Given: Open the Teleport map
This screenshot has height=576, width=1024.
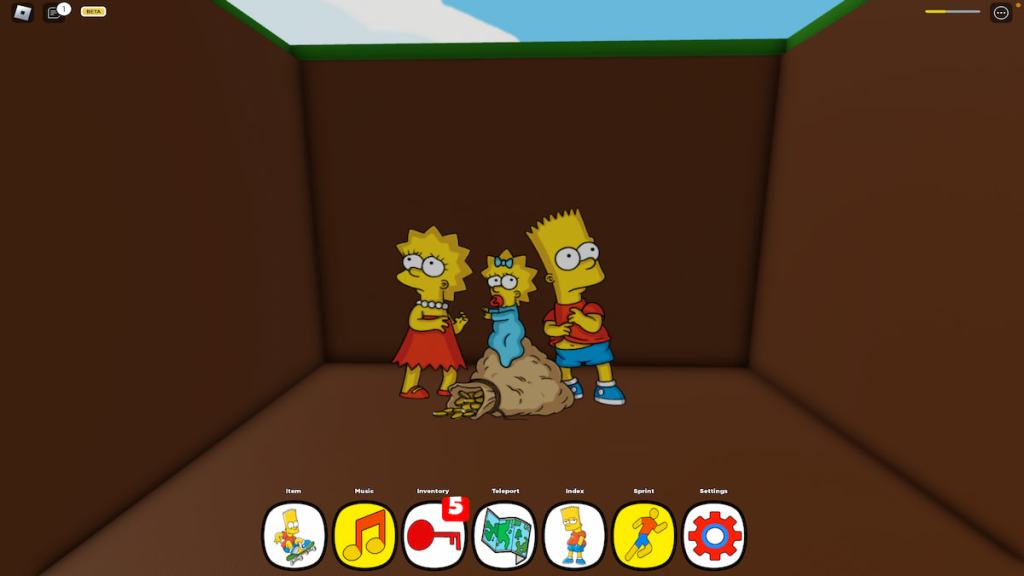Looking at the screenshot, I should click(504, 536).
